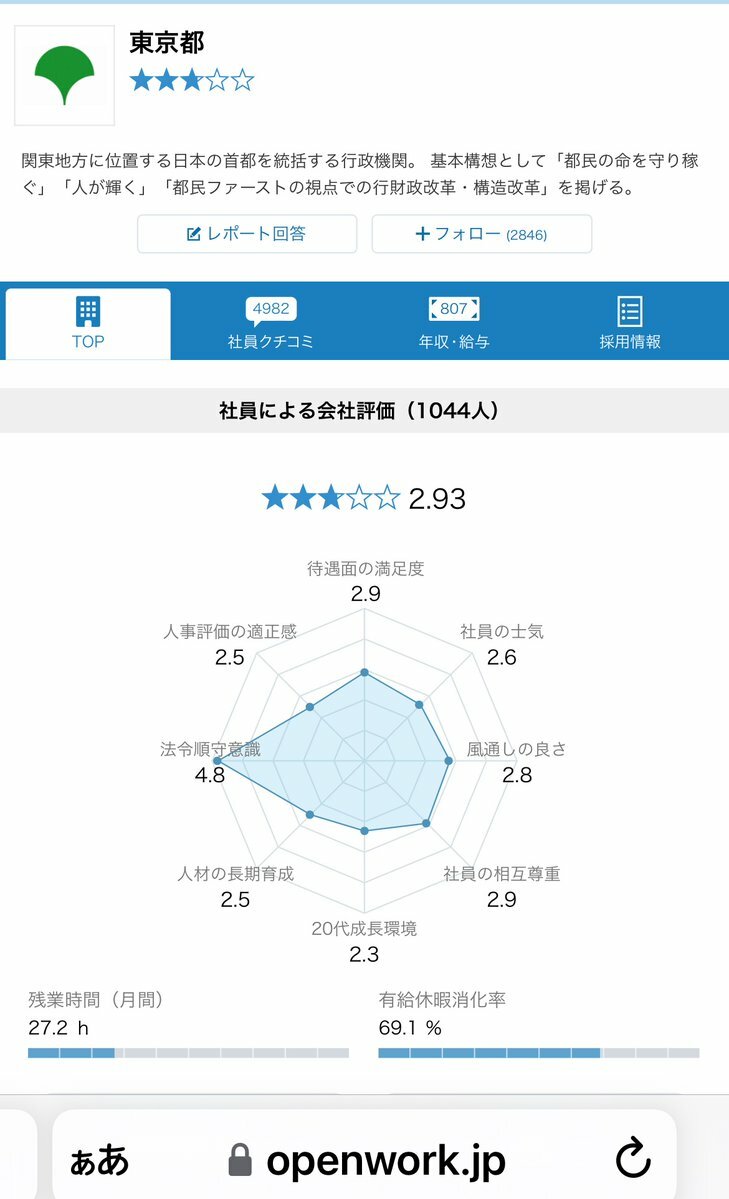
Task: Reload the page in the browser
Action: [633, 1158]
